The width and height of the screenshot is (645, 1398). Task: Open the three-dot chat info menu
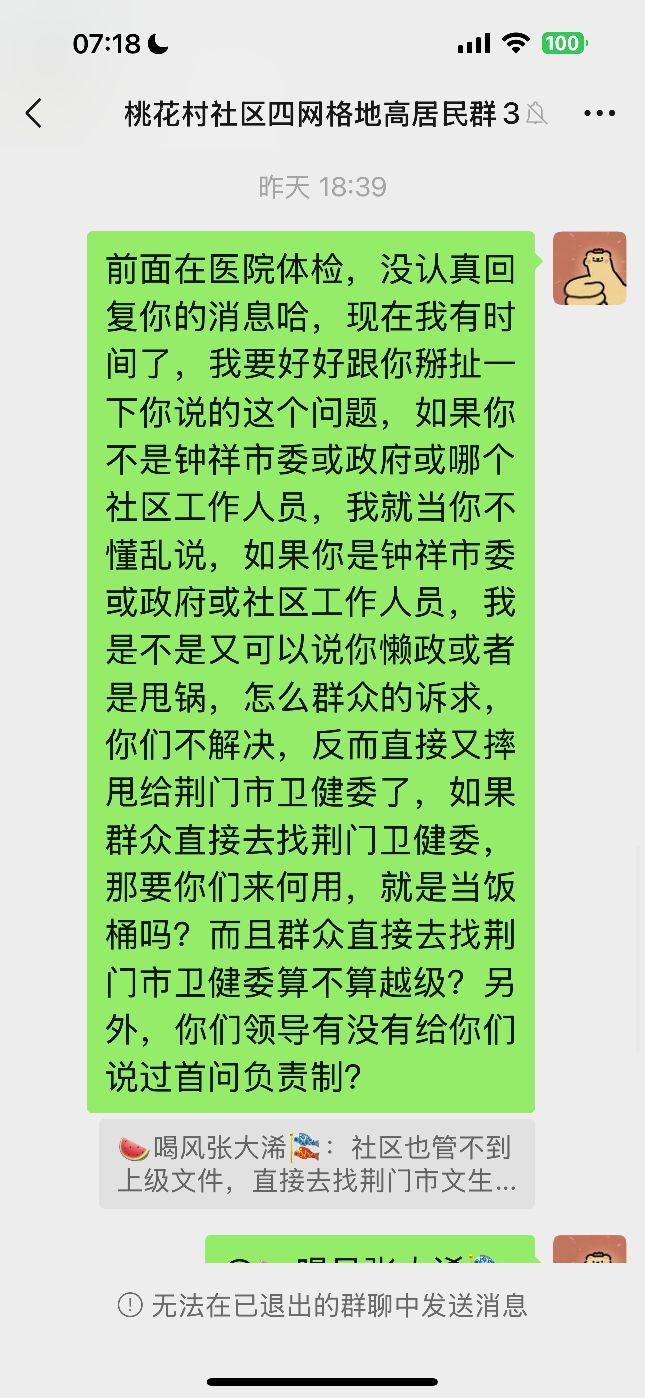(599, 113)
